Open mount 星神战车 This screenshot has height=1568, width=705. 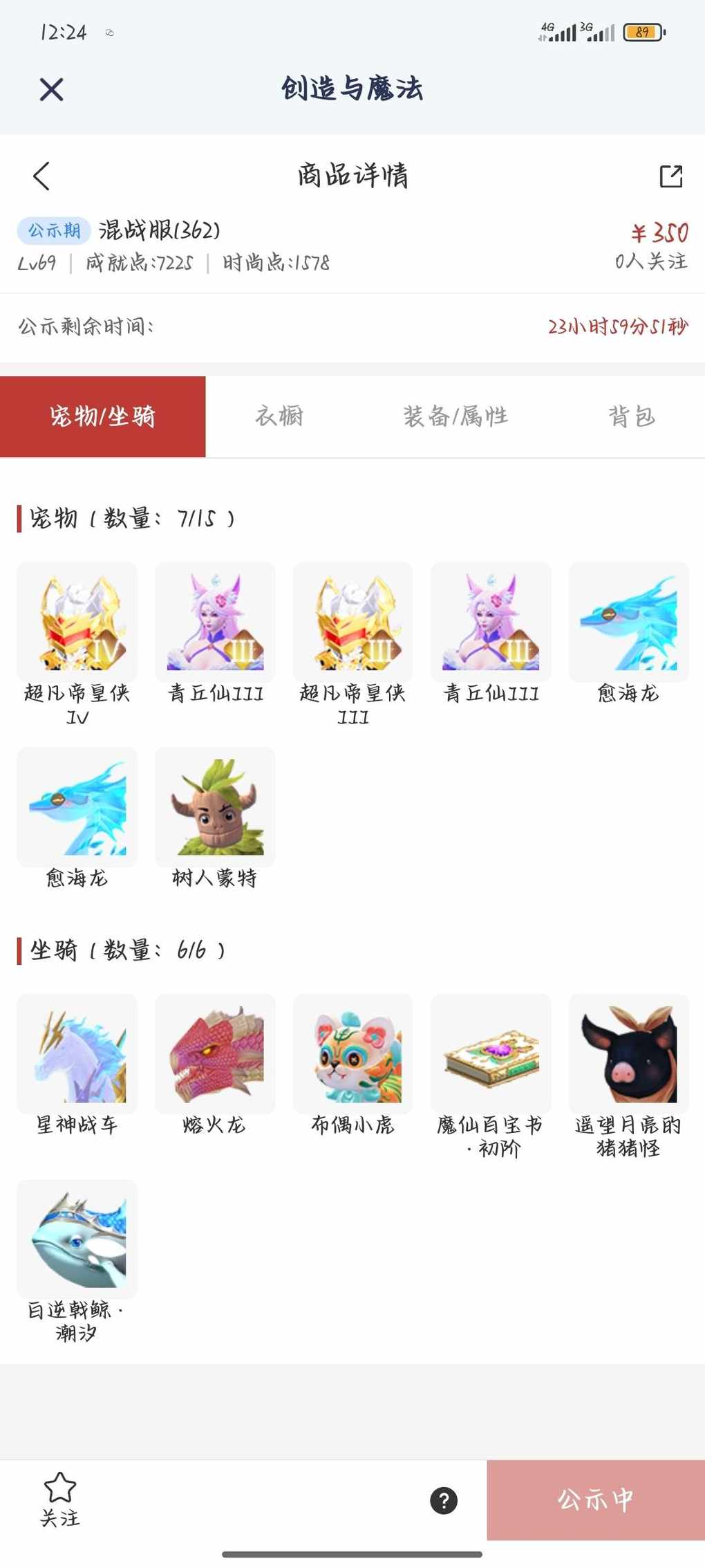(77, 1054)
